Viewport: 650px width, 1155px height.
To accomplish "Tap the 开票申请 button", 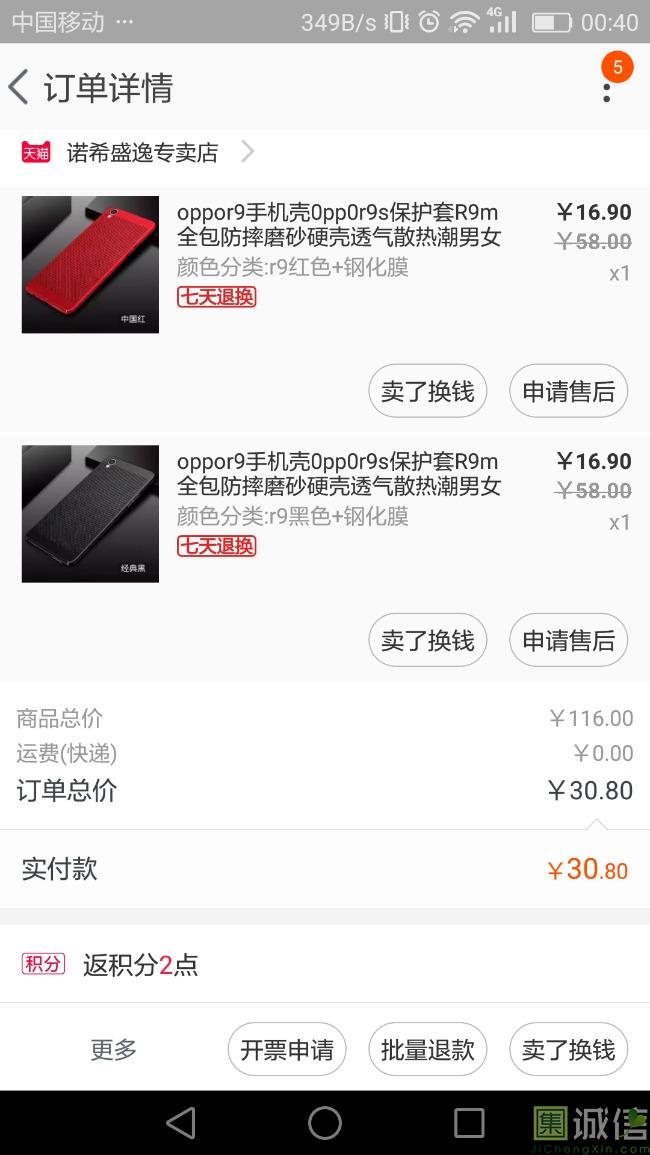I will click(287, 1049).
